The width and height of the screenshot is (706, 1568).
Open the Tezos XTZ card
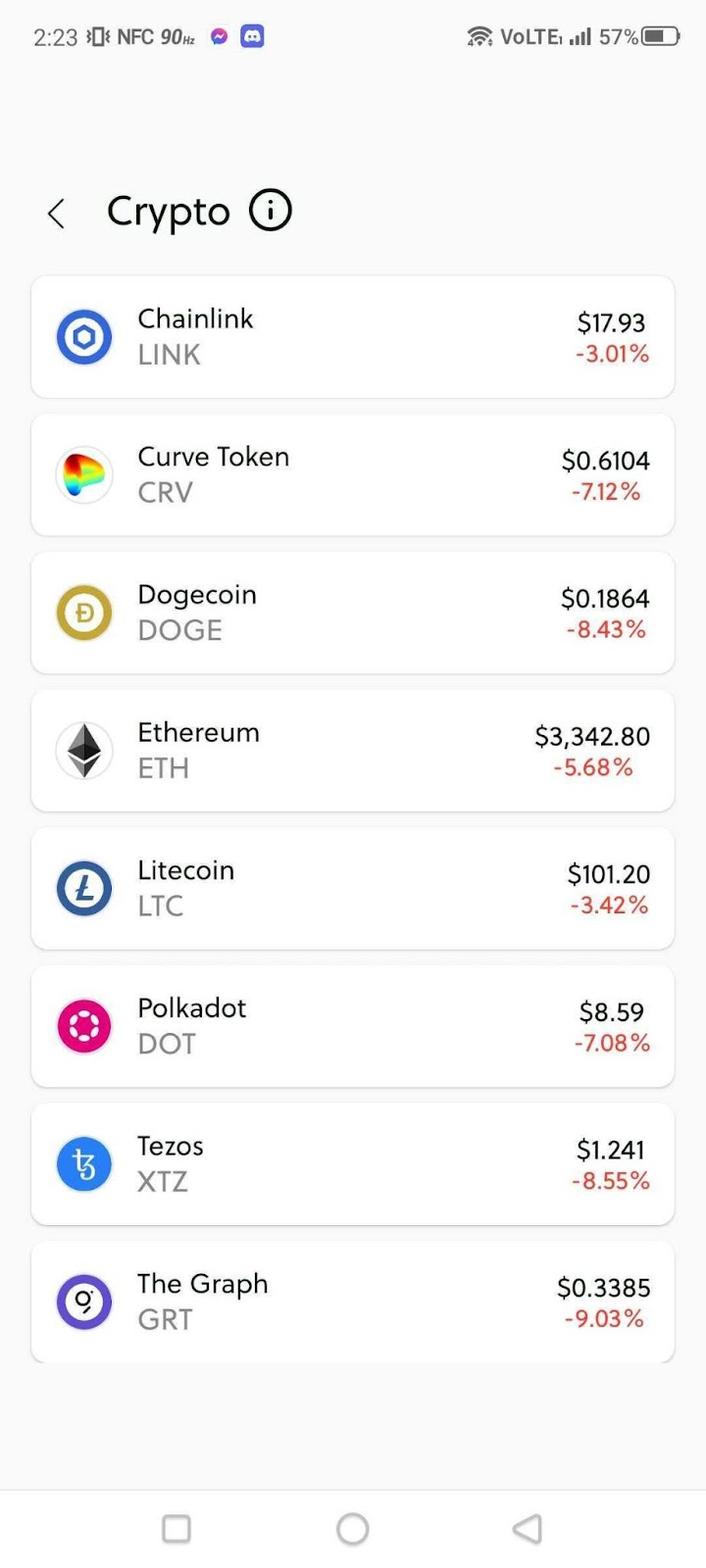(x=353, y=1164)
